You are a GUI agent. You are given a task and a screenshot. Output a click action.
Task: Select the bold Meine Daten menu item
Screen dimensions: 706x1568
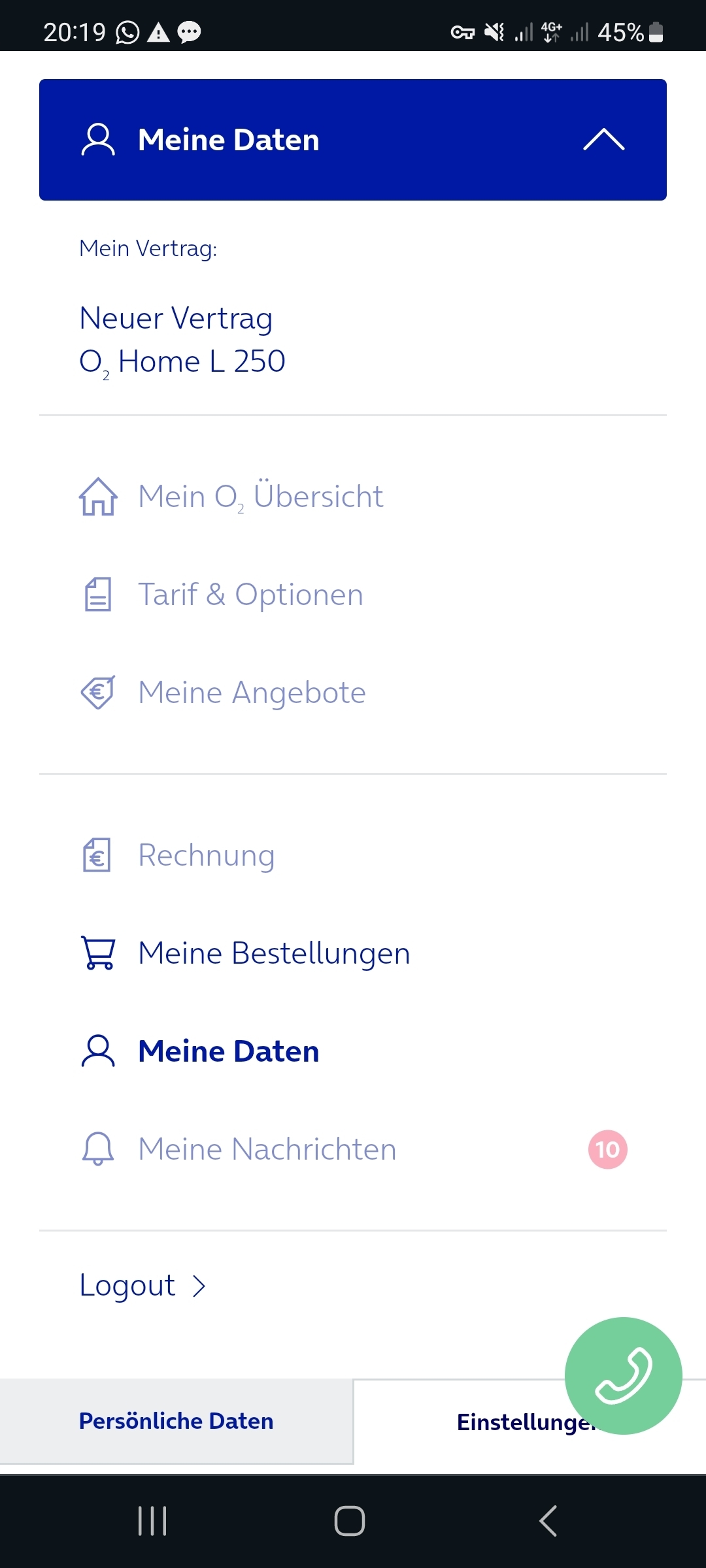pyautogui.click(x=353, y=1051)
